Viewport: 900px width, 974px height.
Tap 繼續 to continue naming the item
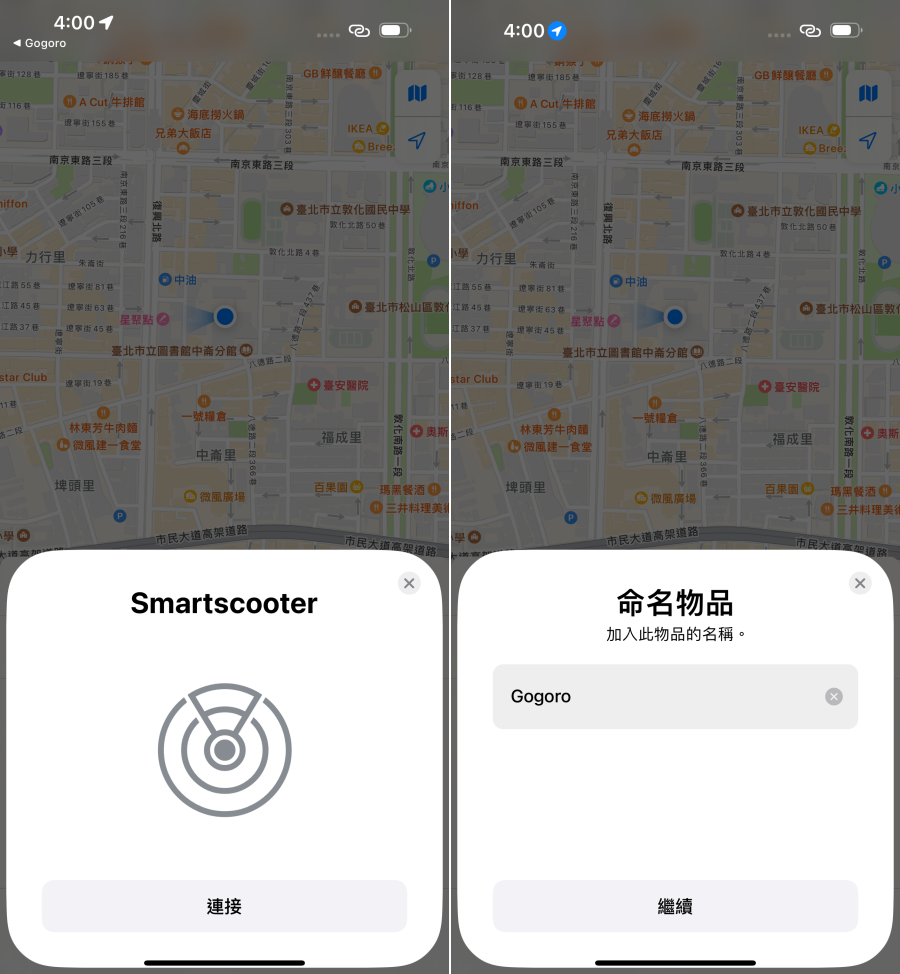pos(675,906)
